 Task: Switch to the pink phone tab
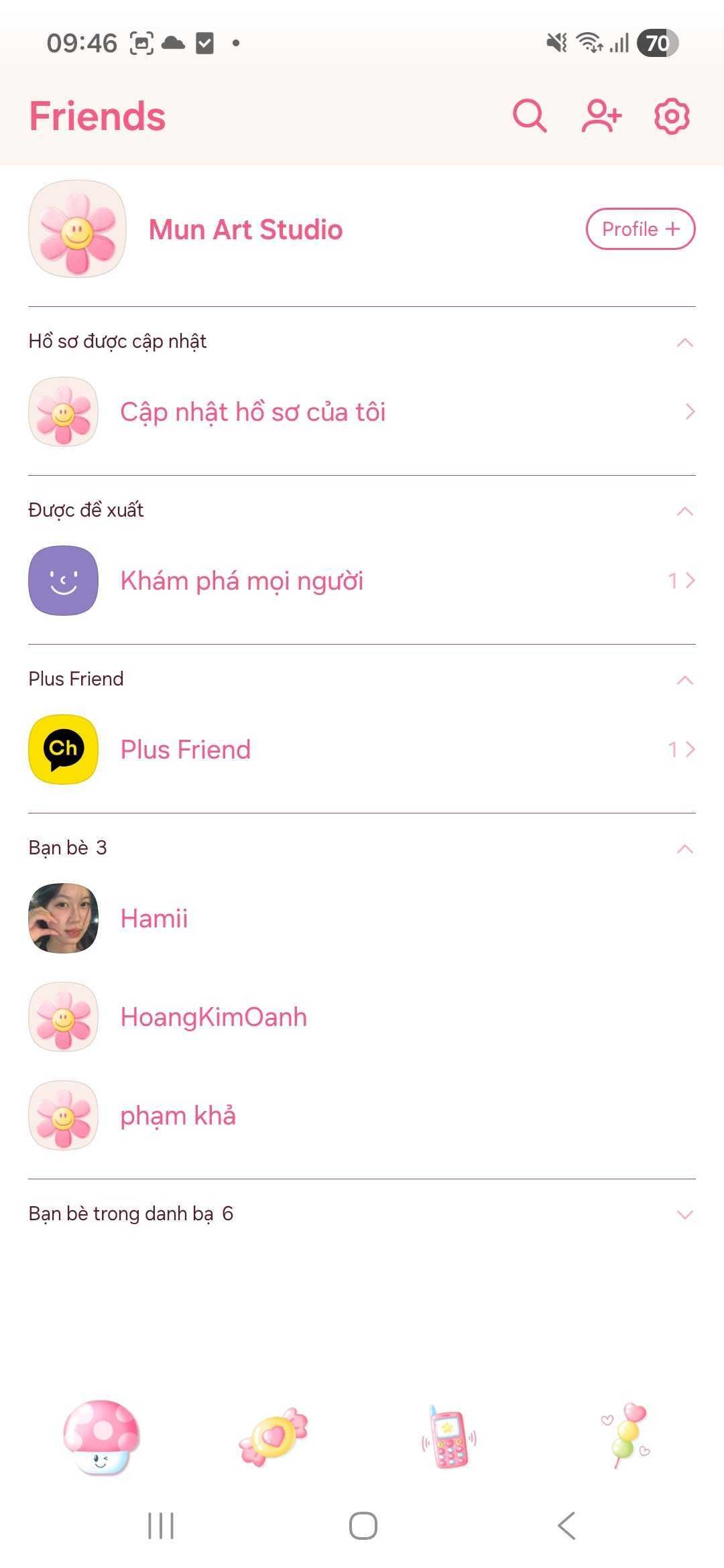click(x=449, y=1437)
